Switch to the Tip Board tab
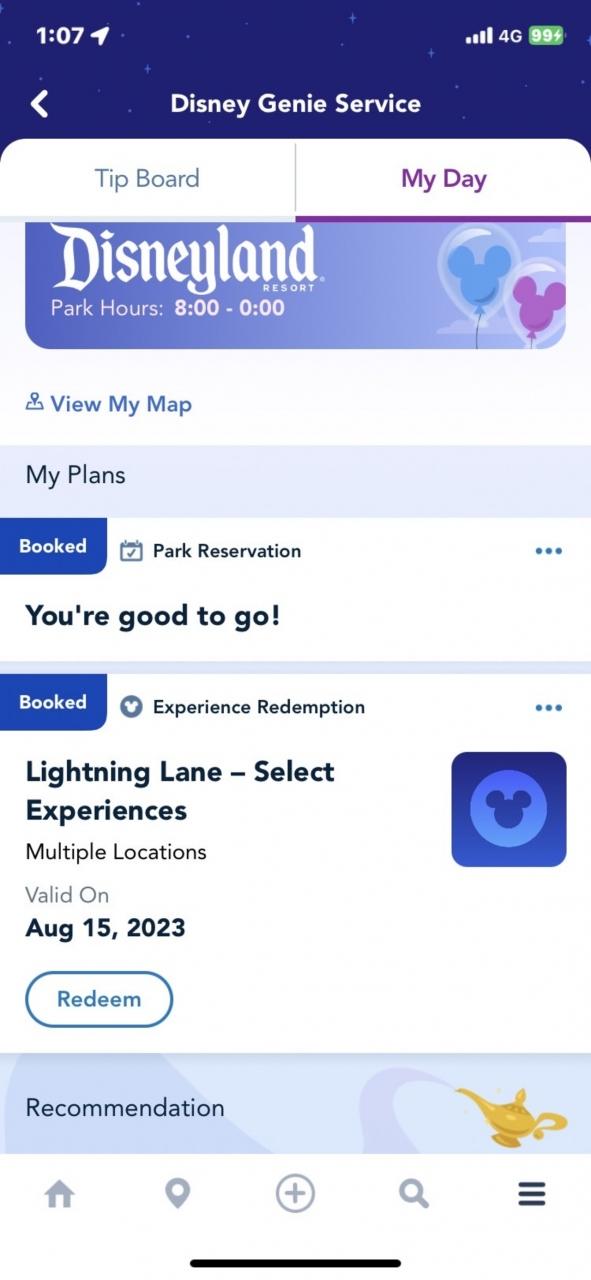Image resolution: width=591 pixels, height=1280 pixels. [147, 179]
